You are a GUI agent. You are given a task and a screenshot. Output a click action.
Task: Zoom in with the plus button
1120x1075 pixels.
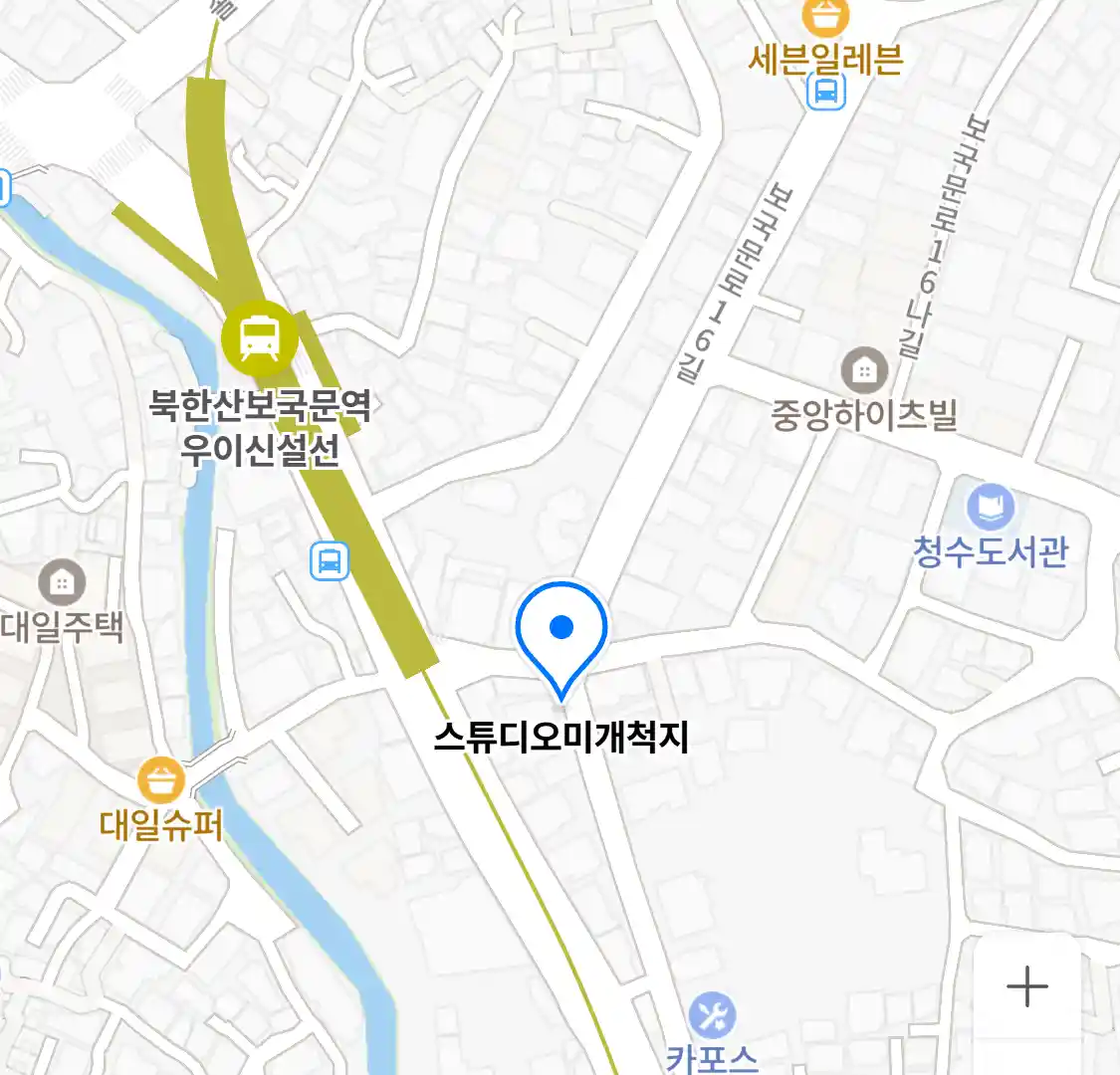coord(1026,986)
